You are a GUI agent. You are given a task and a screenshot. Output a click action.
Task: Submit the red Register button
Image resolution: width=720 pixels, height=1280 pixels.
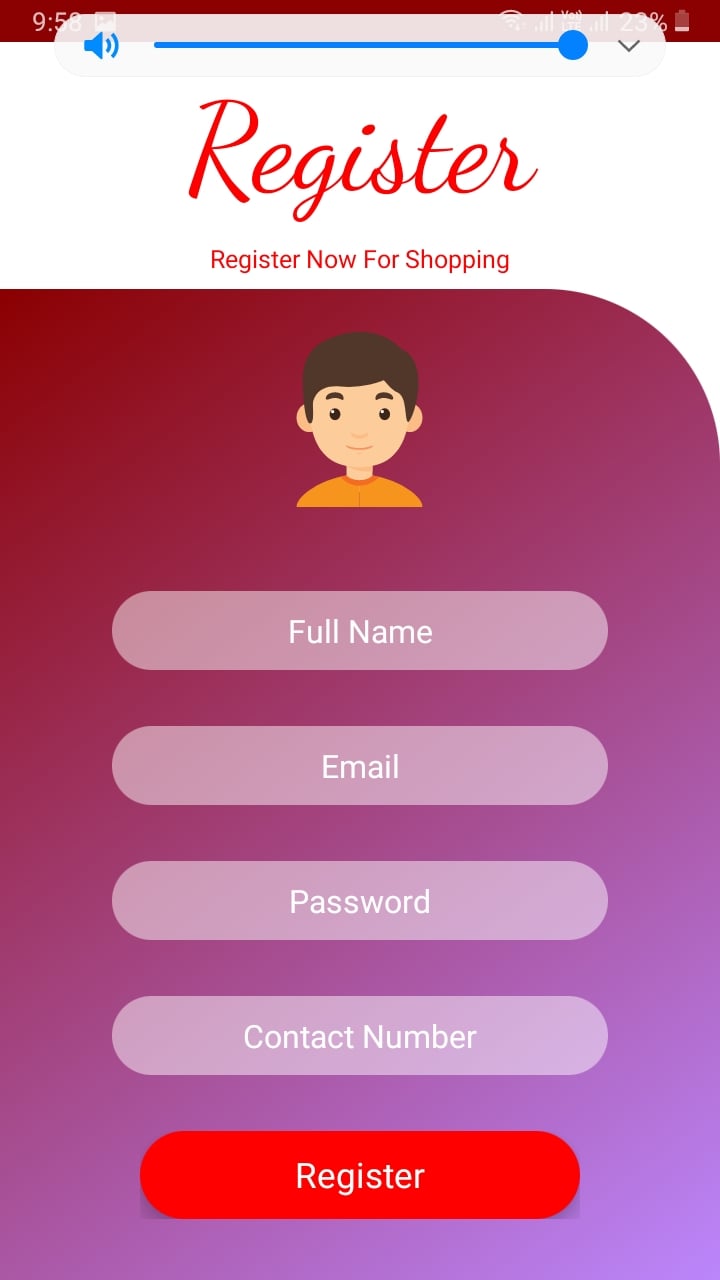tap(360, 1175)
